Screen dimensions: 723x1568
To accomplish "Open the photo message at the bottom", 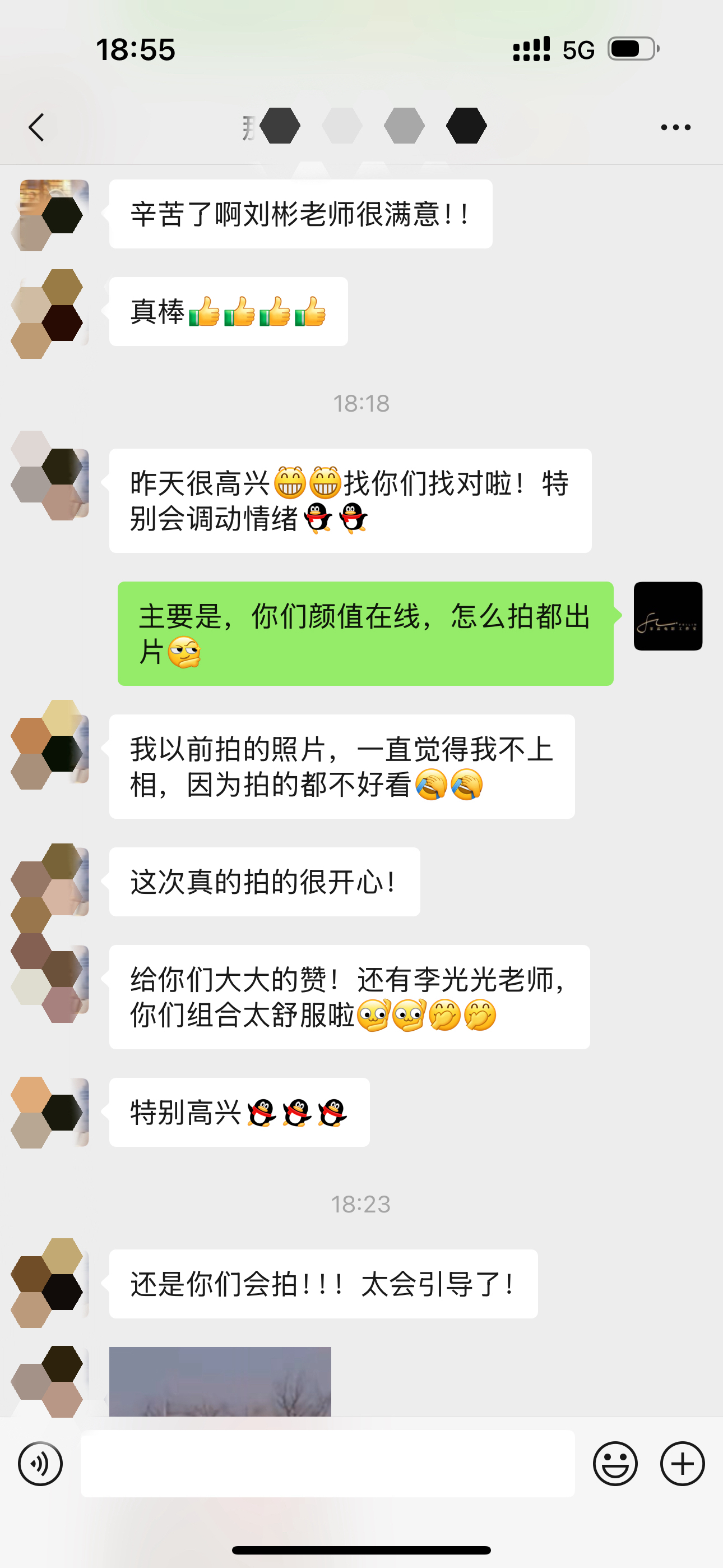I will [x=220, y=1382].
